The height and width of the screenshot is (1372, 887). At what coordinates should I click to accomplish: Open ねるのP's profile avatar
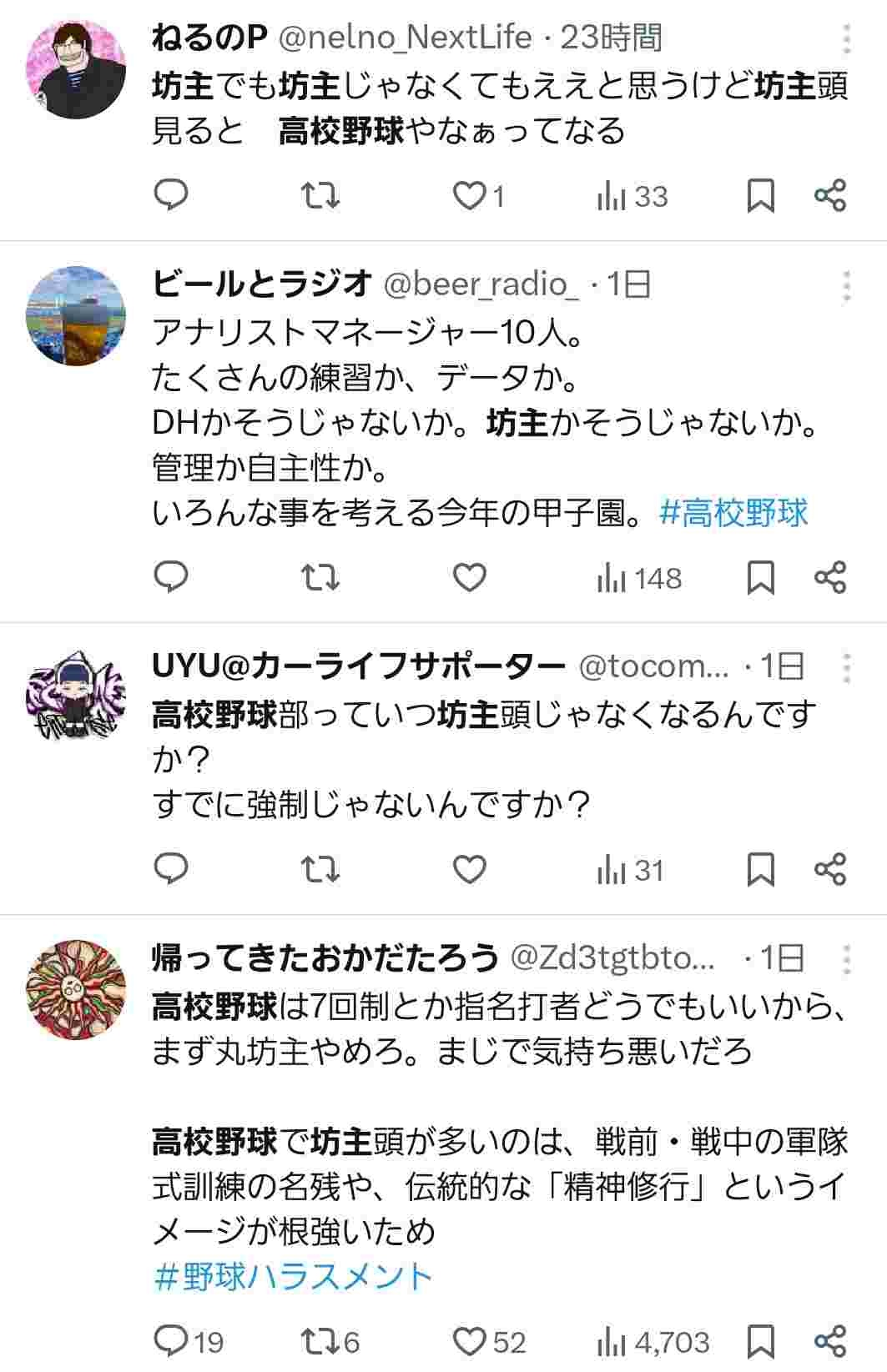77,69
